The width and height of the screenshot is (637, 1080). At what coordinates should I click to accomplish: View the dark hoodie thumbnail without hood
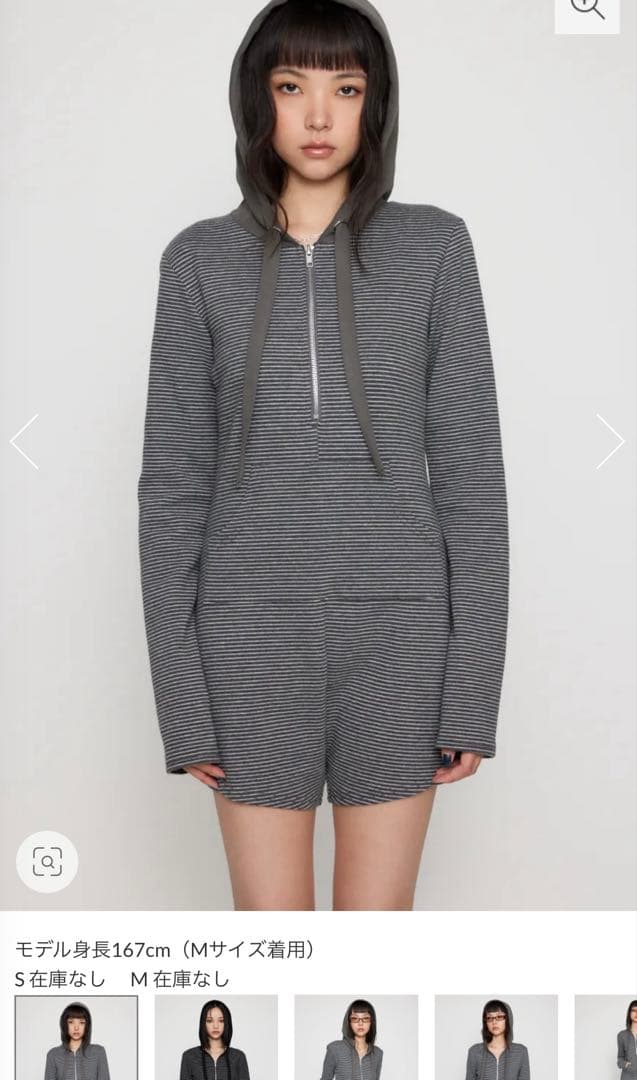click(x=216, y=1037)
